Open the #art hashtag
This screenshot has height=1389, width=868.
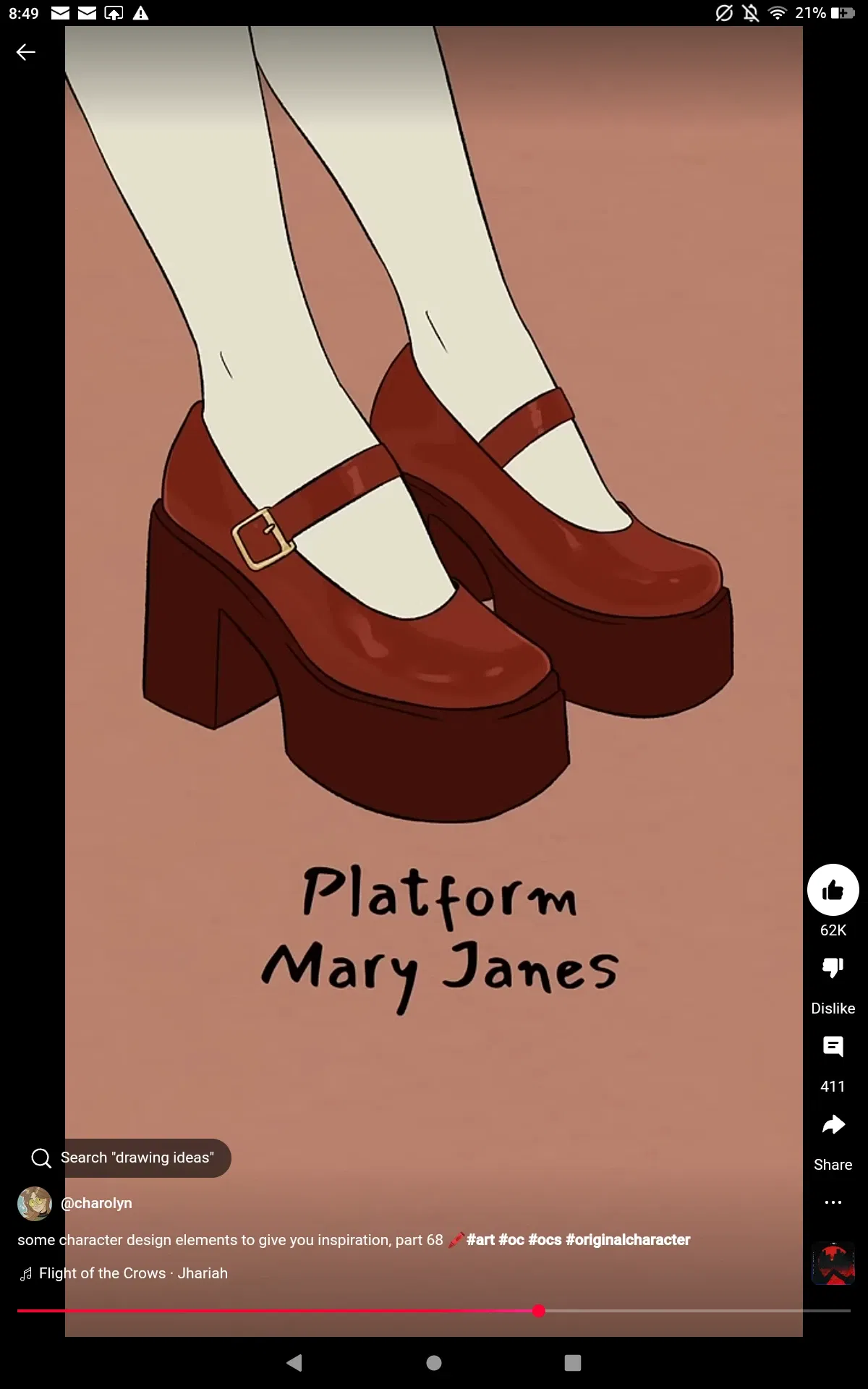480,1239
